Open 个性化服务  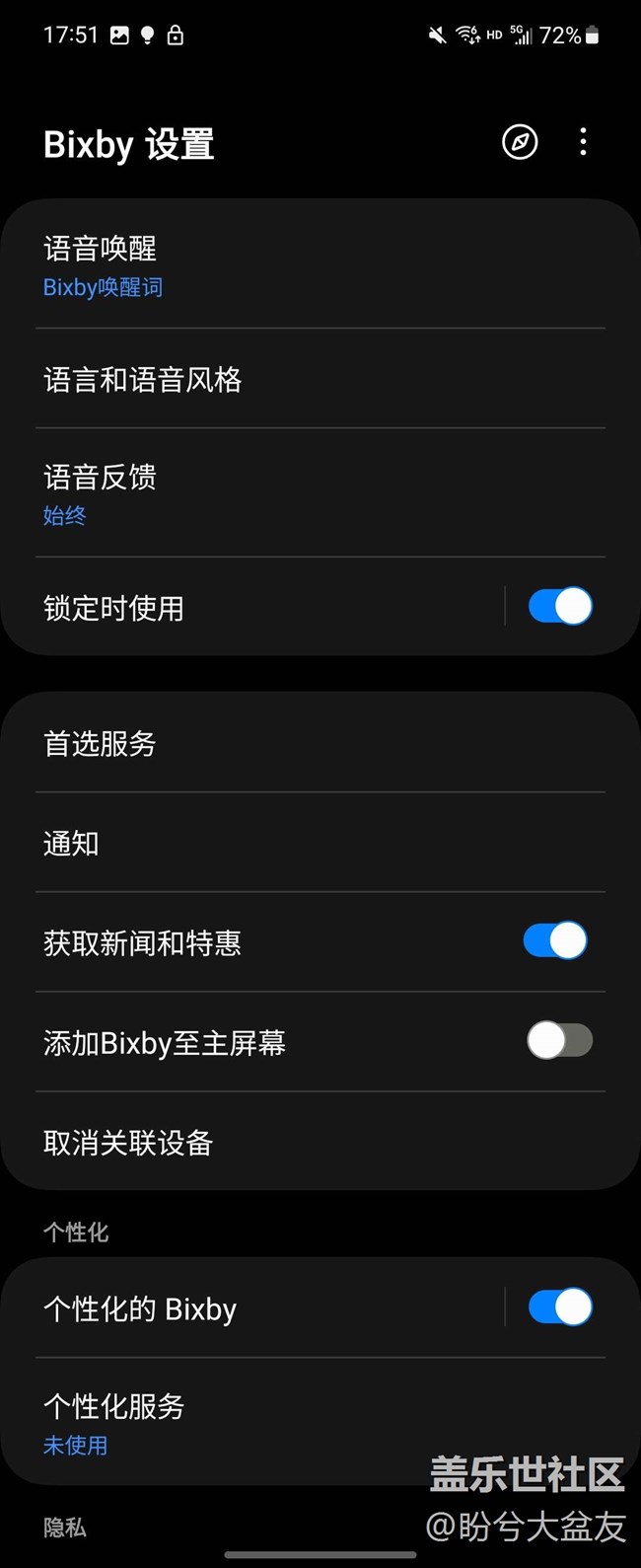click(247, 1423)
